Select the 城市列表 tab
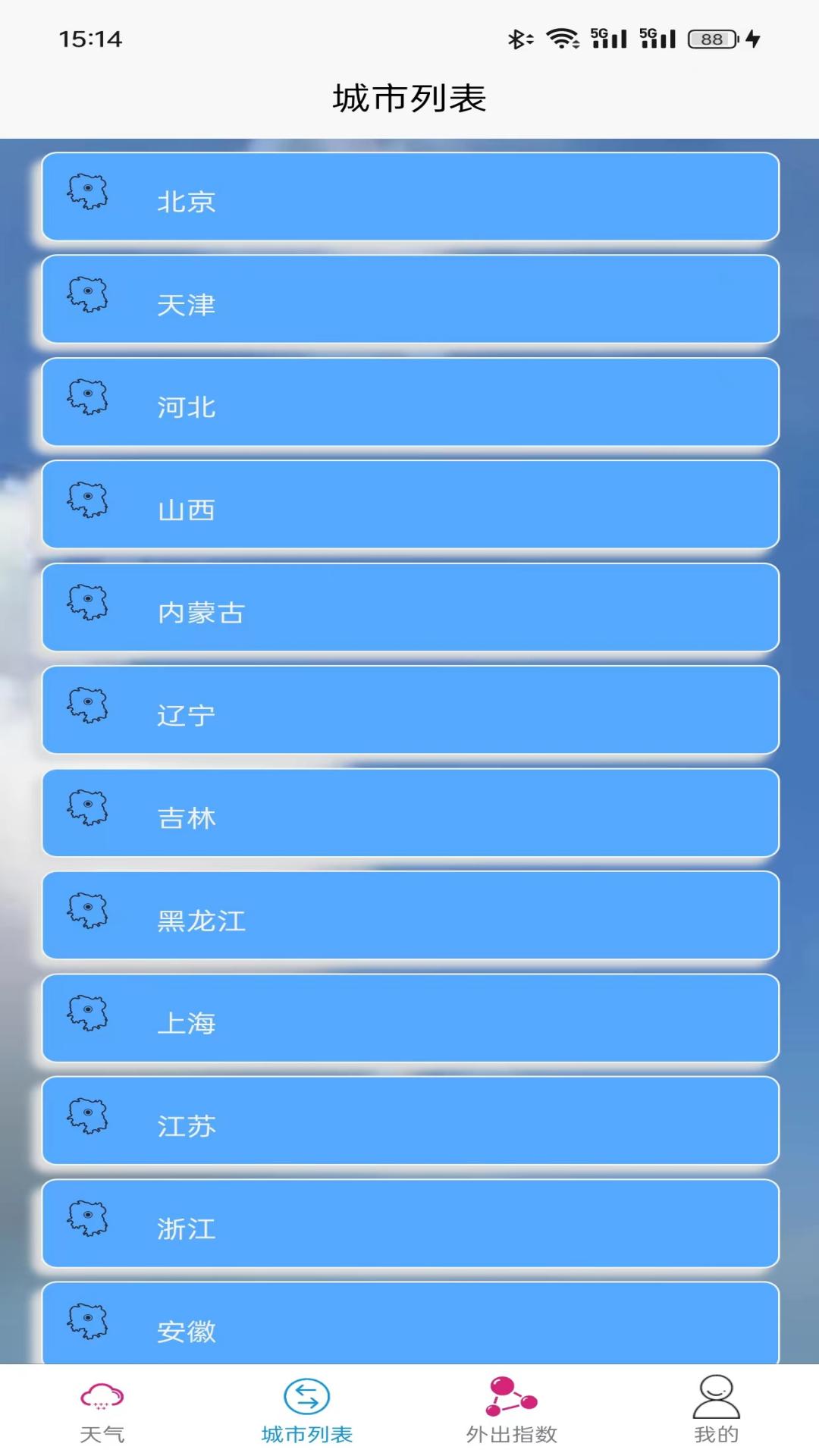819x1456 pixels. click(x=307, y=1411)
